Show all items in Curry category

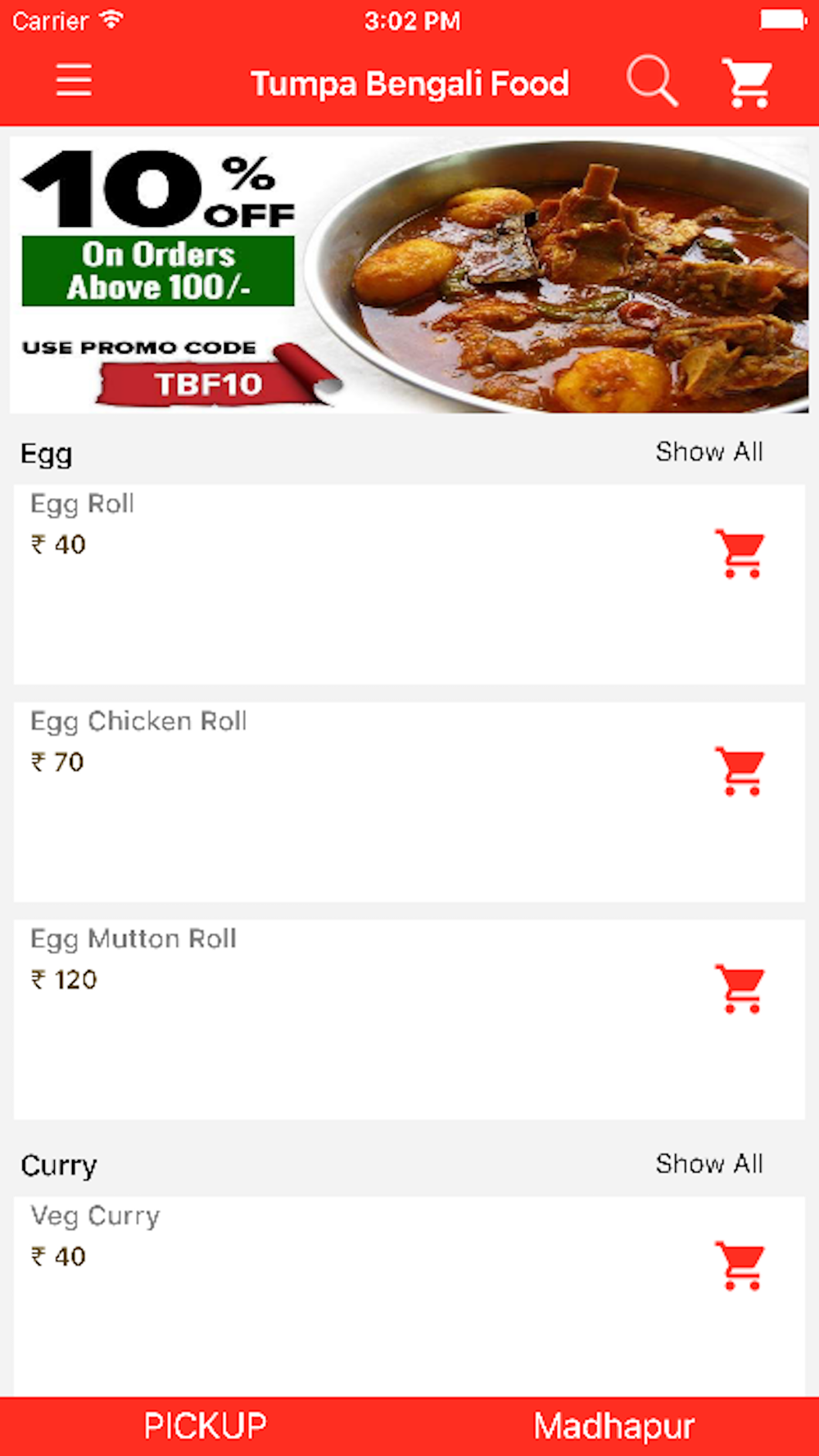pyautogui.click(x=709, y=1164)
